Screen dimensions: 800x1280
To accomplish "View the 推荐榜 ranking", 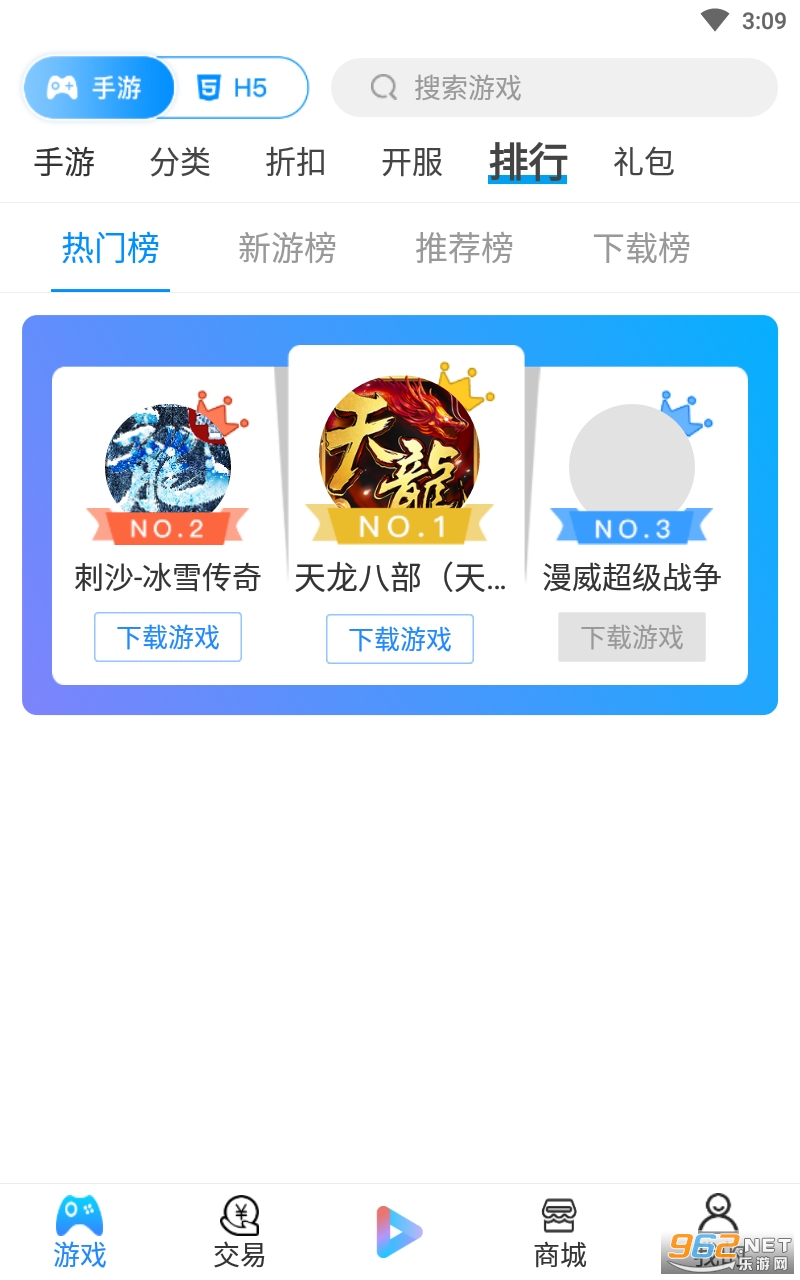I will (464, 248).
